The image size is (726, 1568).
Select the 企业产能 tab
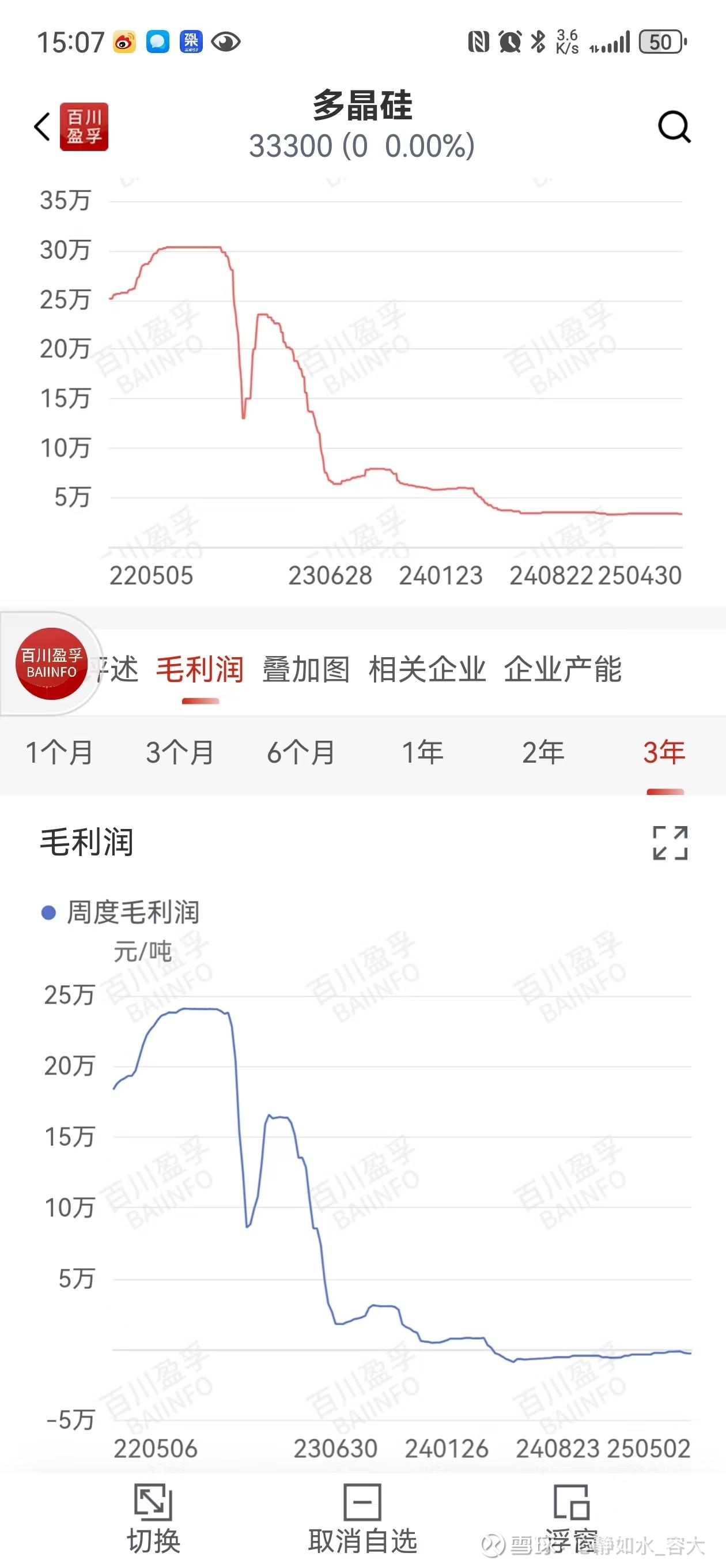[563, 669]
